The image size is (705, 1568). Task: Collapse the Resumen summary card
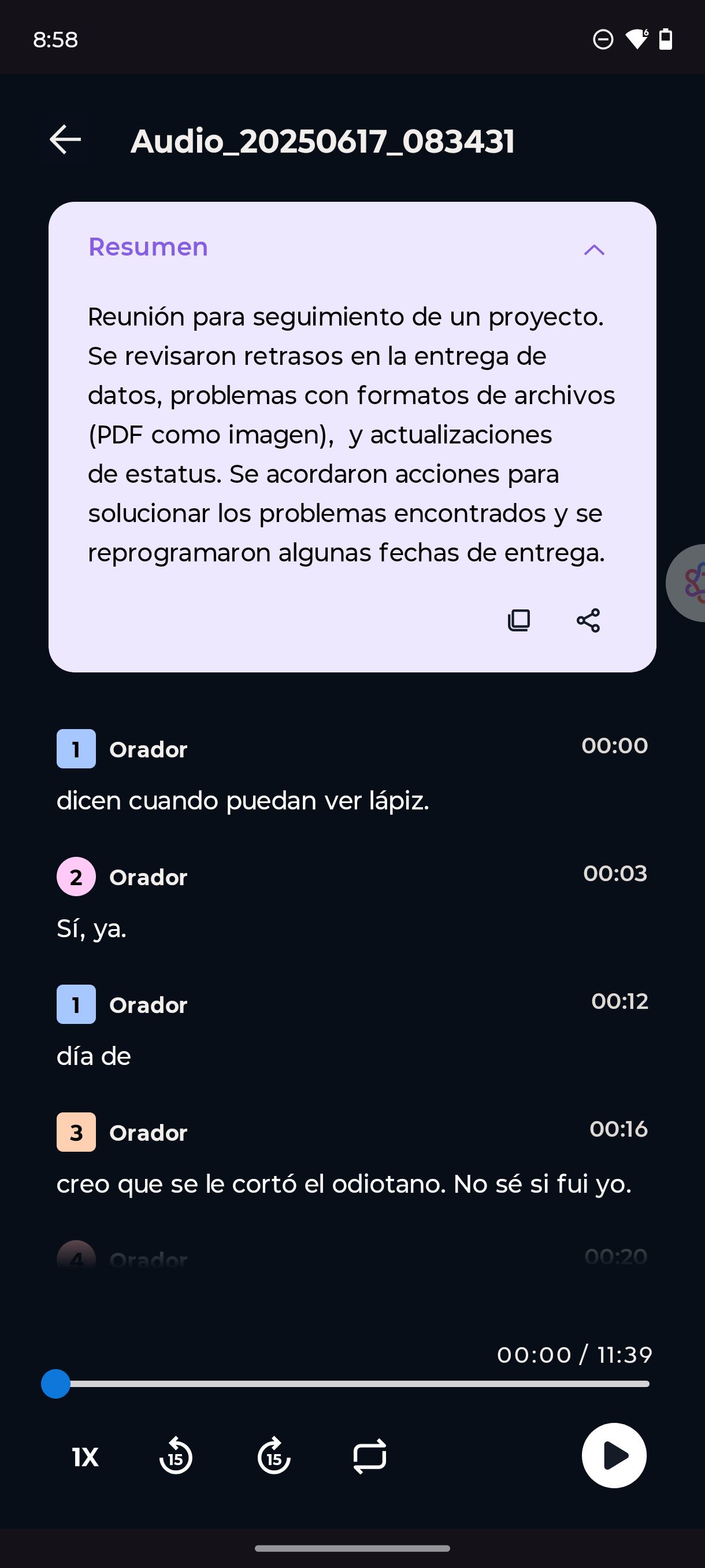(593, 249)
